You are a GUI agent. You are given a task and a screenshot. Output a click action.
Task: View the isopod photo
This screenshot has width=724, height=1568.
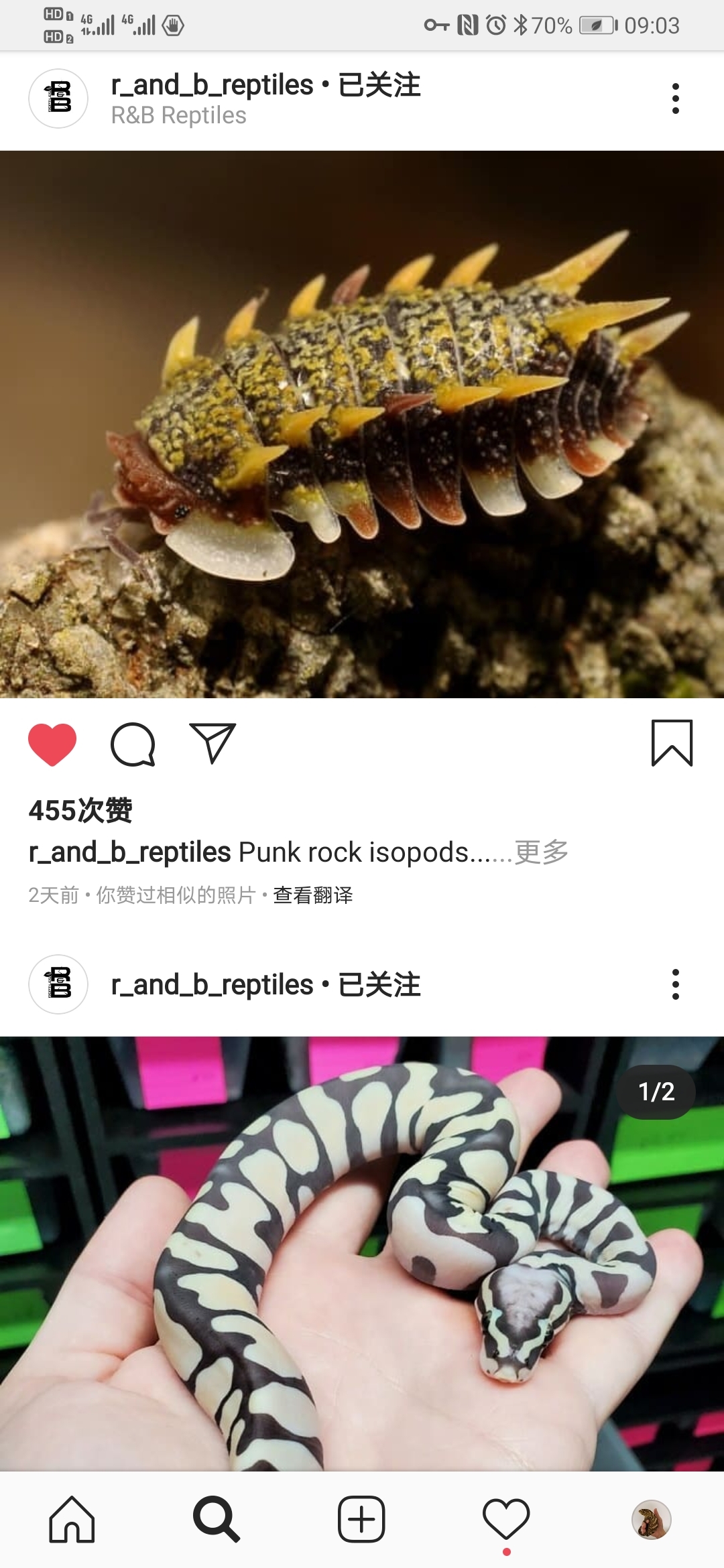click(x=362, y=424)
